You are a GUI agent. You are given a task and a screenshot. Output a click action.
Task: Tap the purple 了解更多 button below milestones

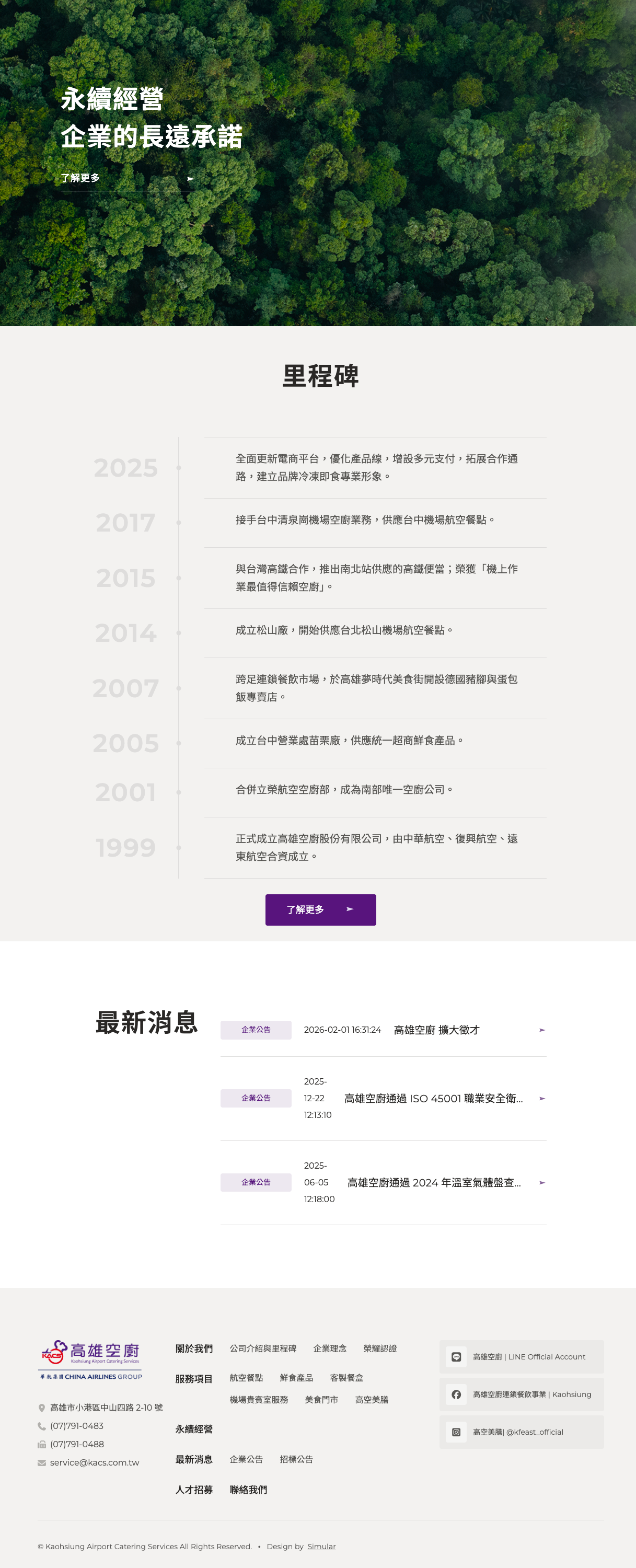coord(320,909)
